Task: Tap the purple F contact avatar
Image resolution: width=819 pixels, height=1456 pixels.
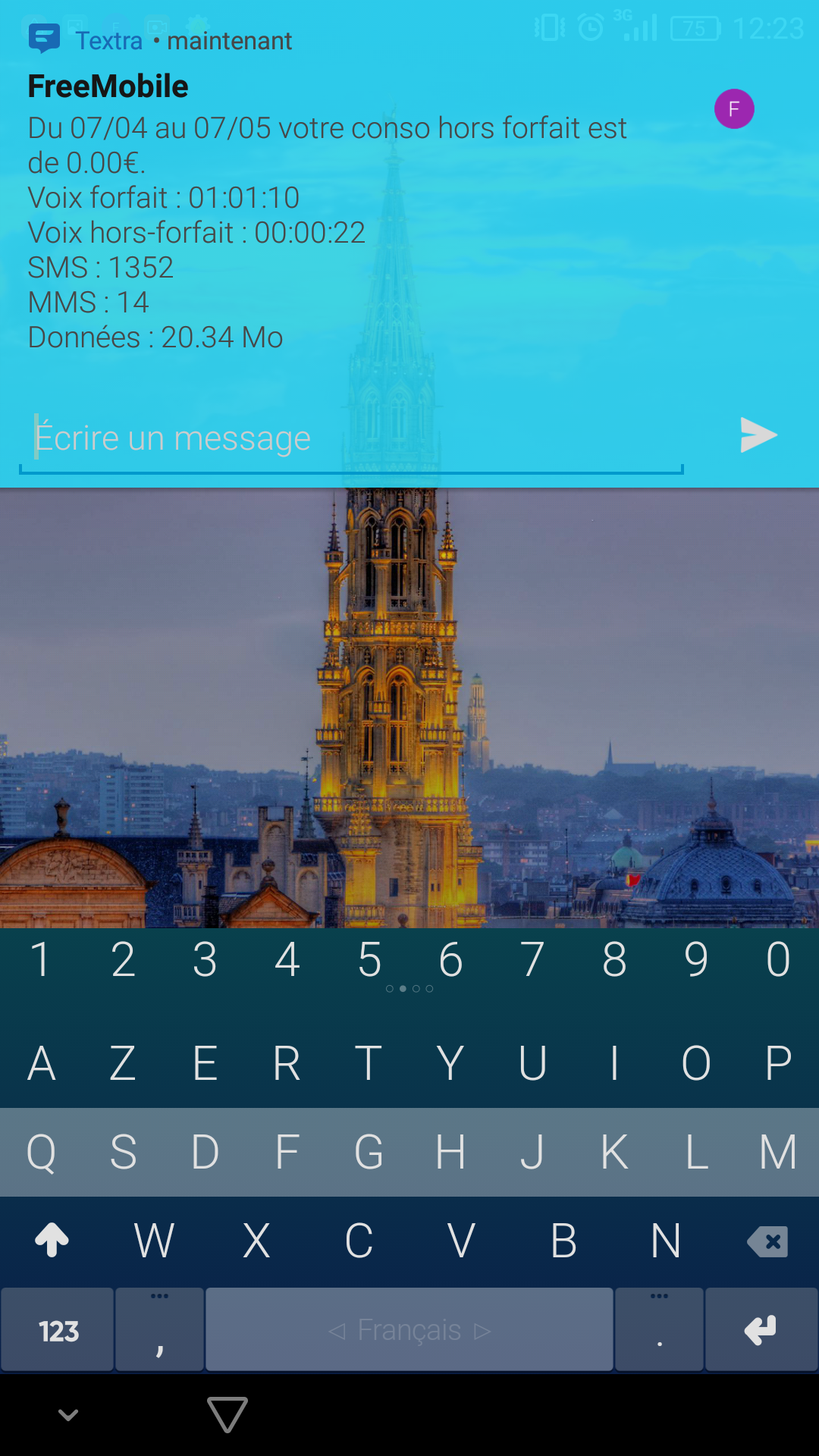Action: 734,109
